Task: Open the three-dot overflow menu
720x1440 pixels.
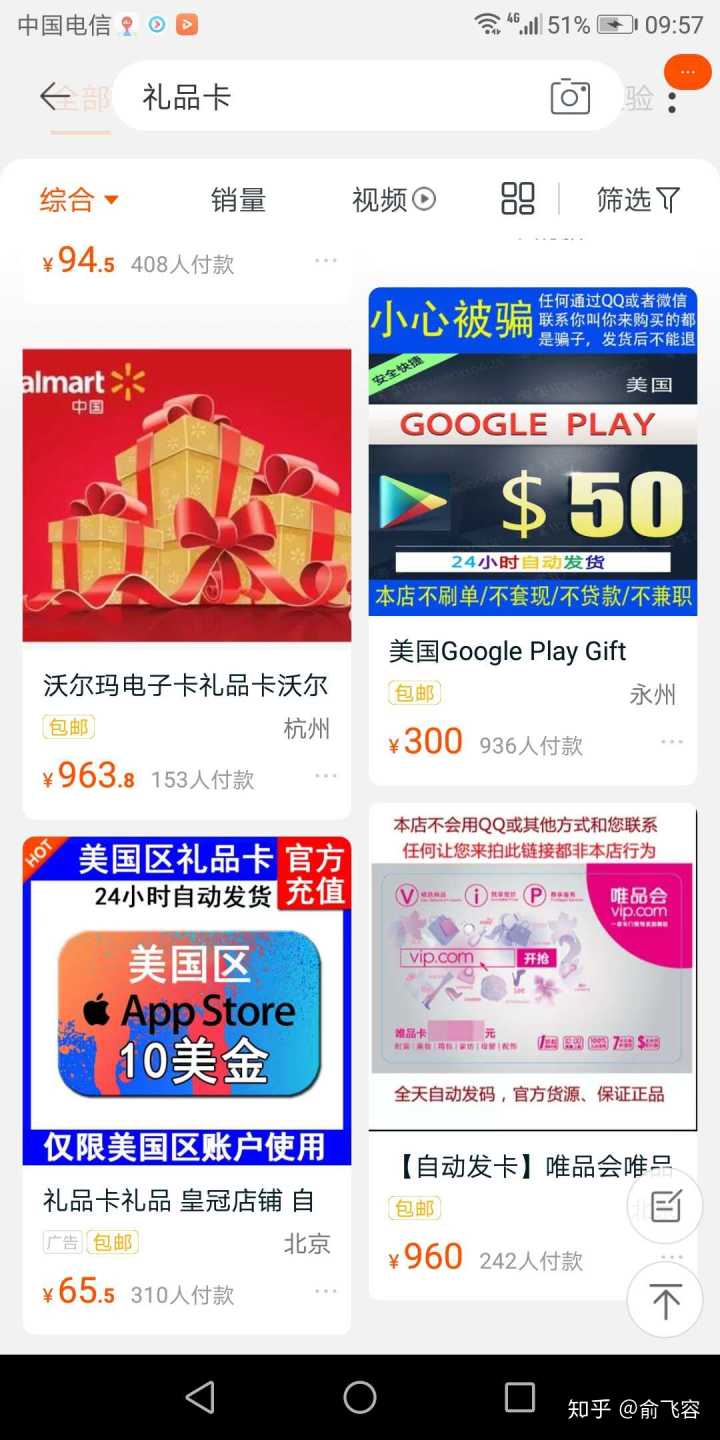Action: pos(672,100)
